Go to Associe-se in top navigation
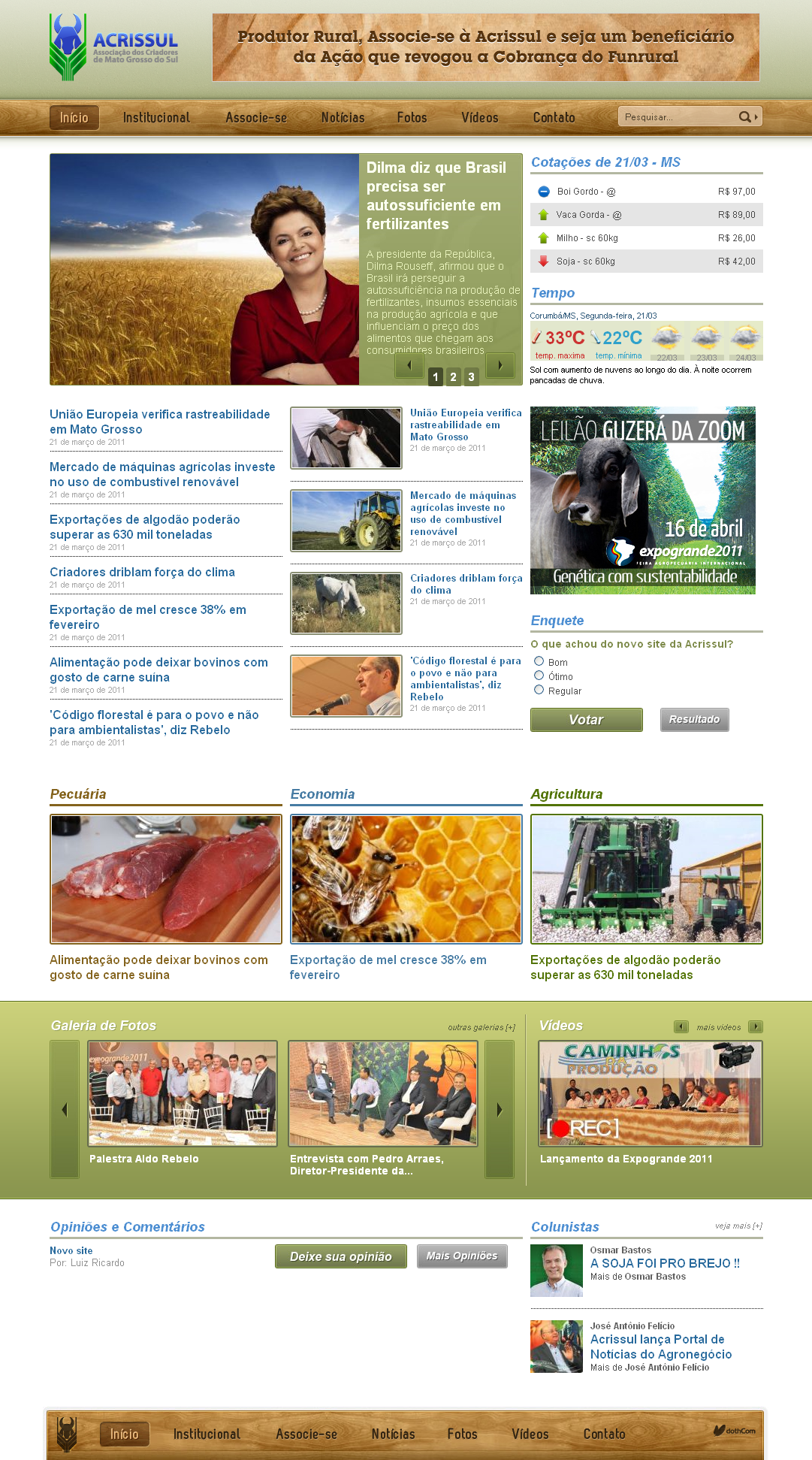The height and width of the screenshot is (1460, 812). click(x=256, y=118)
